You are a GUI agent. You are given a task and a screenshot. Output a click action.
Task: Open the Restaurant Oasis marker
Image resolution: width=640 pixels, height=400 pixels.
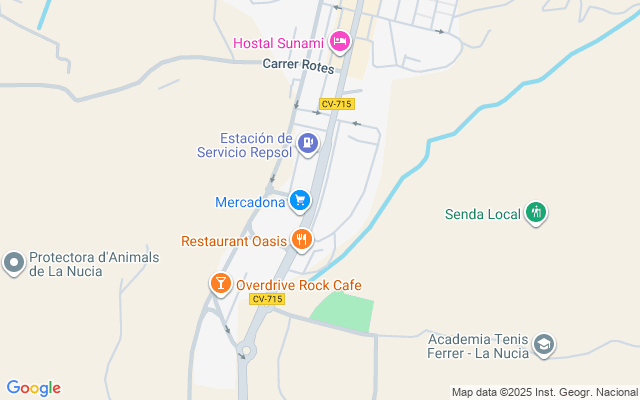pyautogui.click(x=301, y=240)
